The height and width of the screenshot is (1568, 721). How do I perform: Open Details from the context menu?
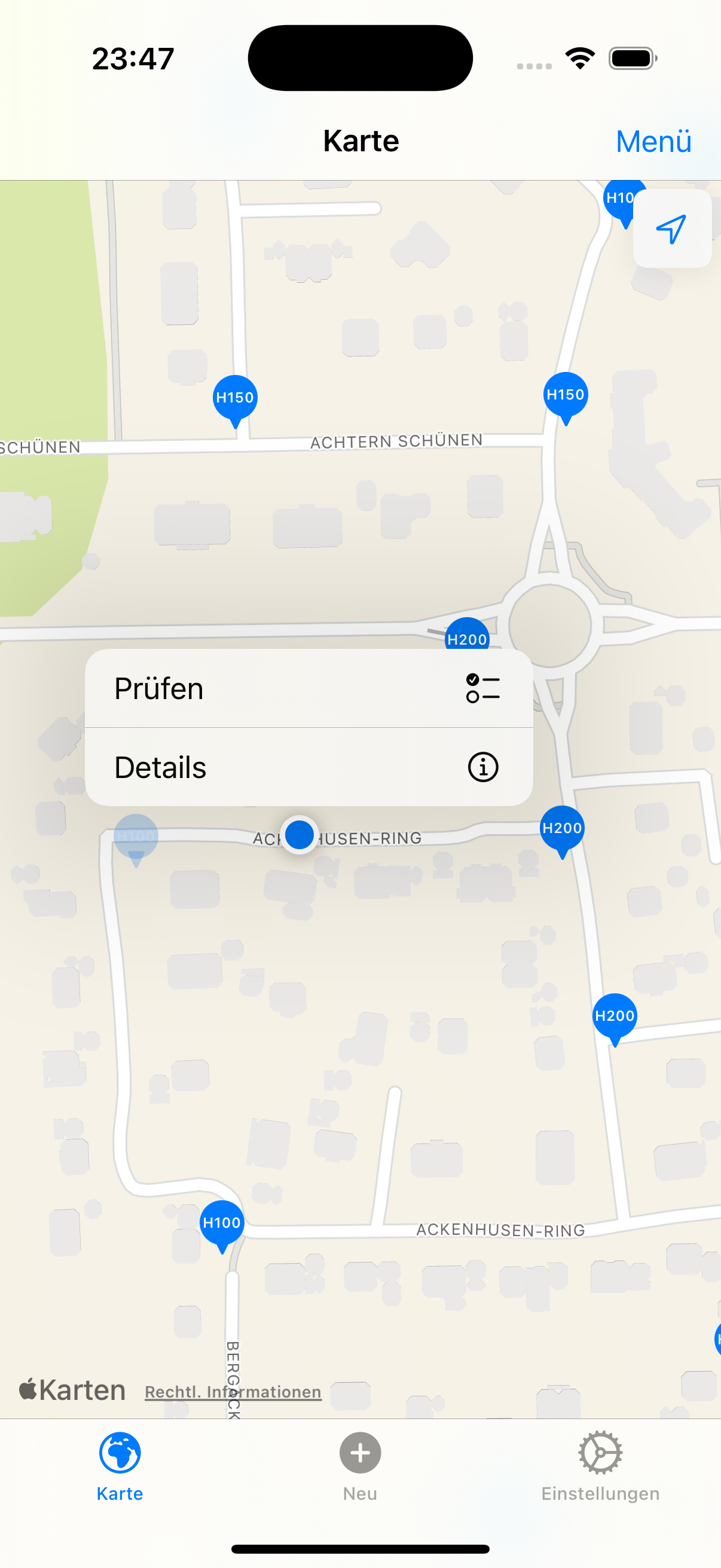[308, 767]
